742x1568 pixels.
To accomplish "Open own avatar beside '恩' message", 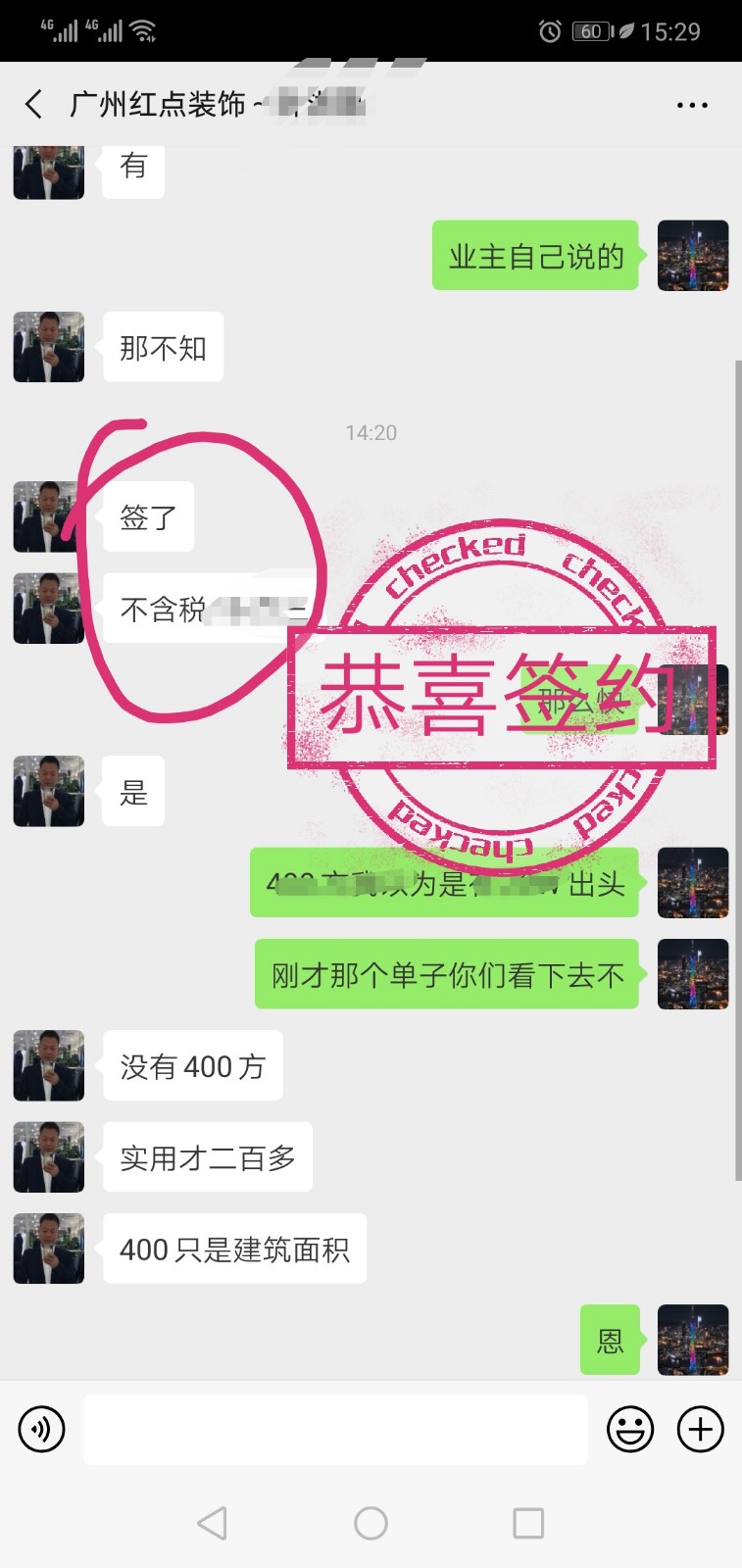I will [x=692, y=1340].
